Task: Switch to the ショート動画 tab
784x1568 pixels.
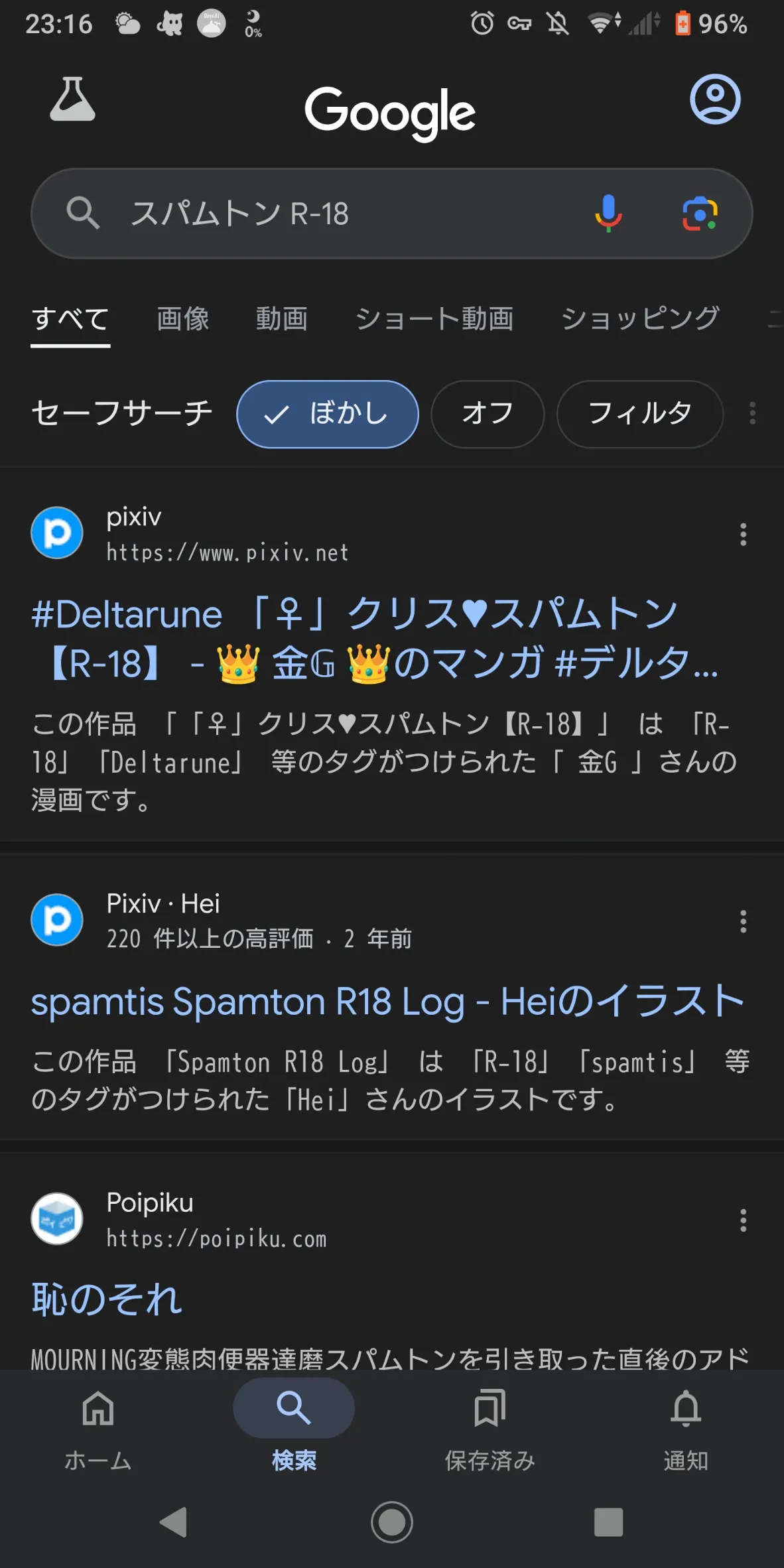Action: pyautogui.click(x=434, y=319)
